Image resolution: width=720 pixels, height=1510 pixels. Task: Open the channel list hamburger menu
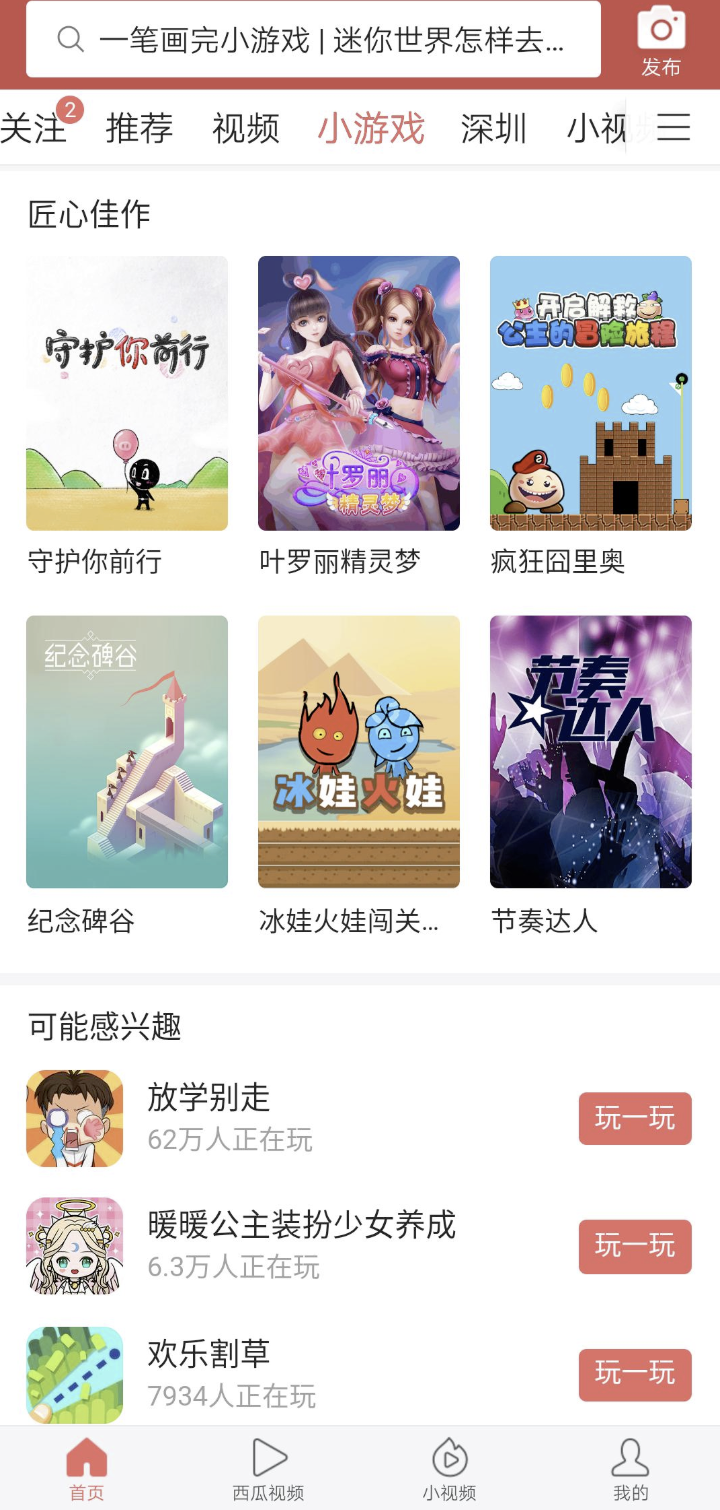click(x=673, y=127)
